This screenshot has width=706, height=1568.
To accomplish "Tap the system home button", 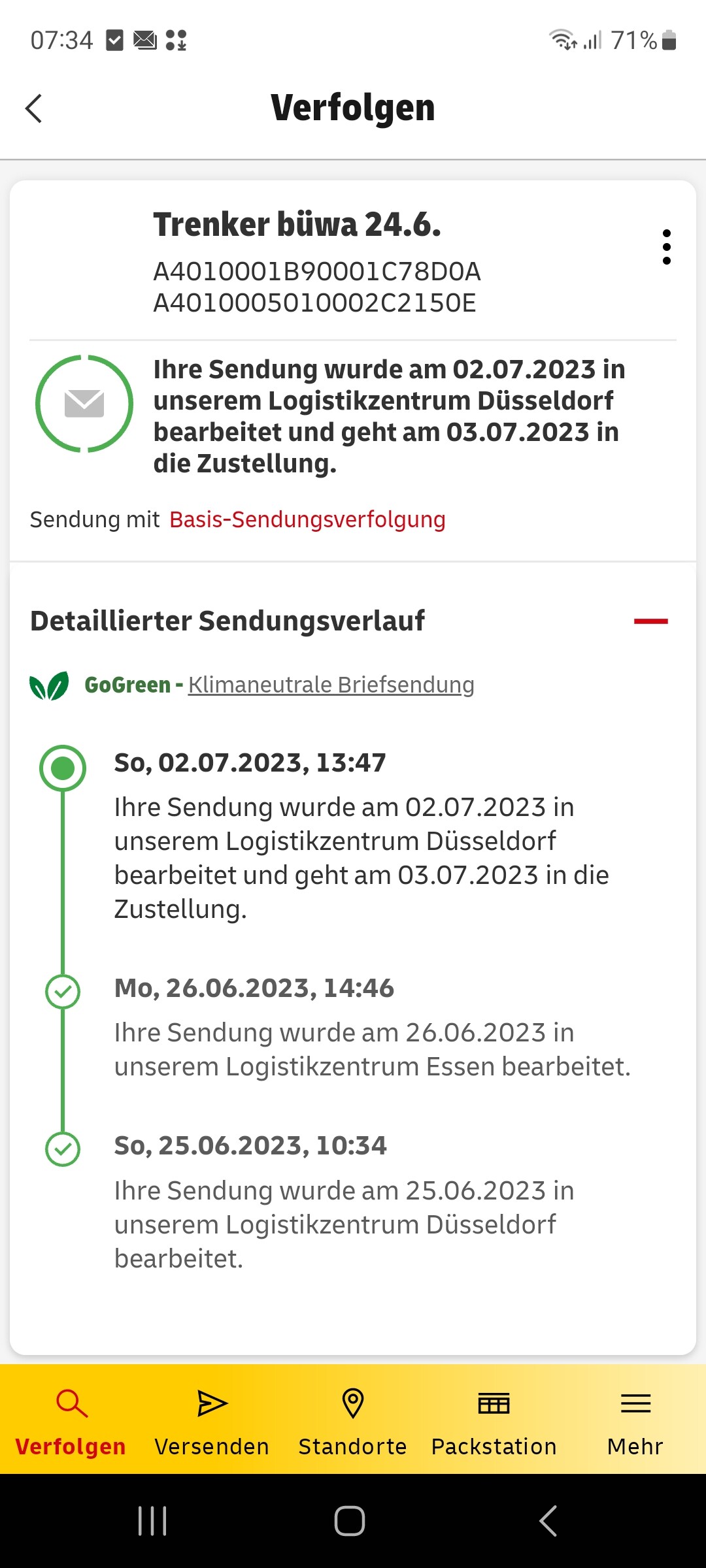I will [x=350, y=1520].
